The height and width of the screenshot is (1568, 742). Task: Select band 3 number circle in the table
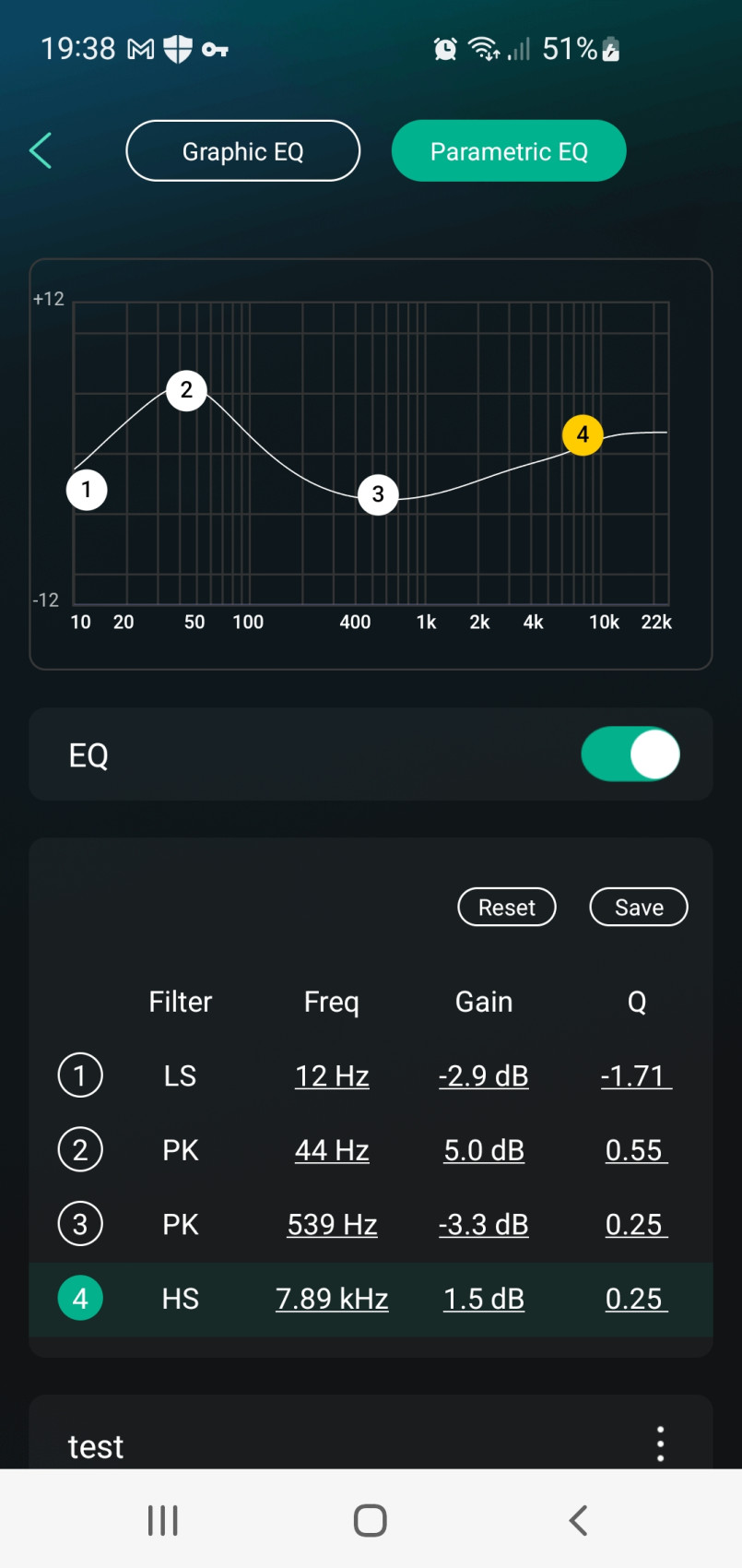pos(80,1225)
